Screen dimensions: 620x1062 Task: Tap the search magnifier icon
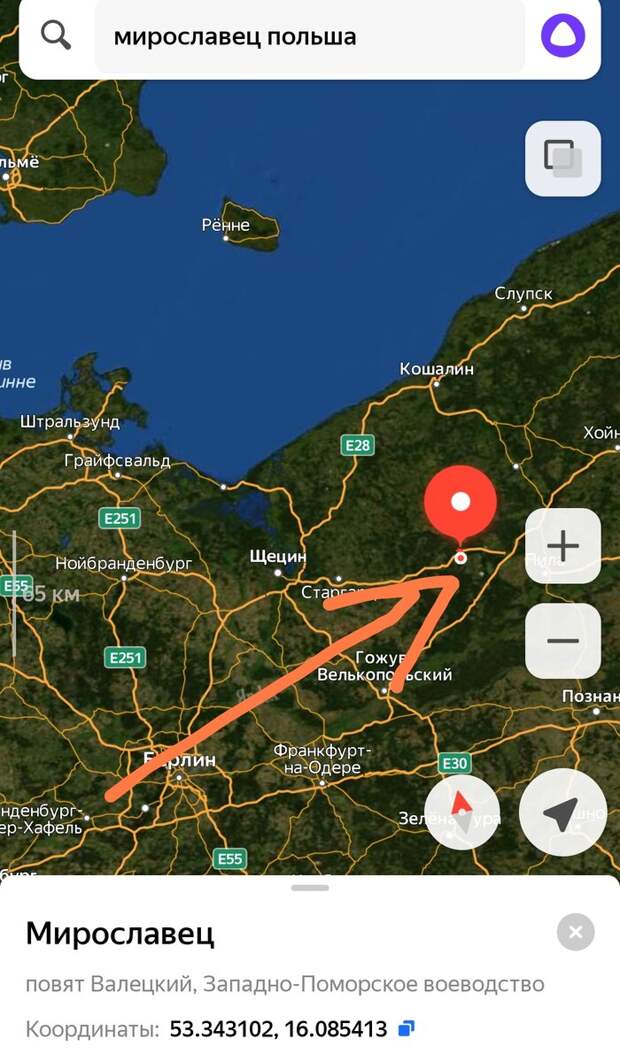coord(56,36)
